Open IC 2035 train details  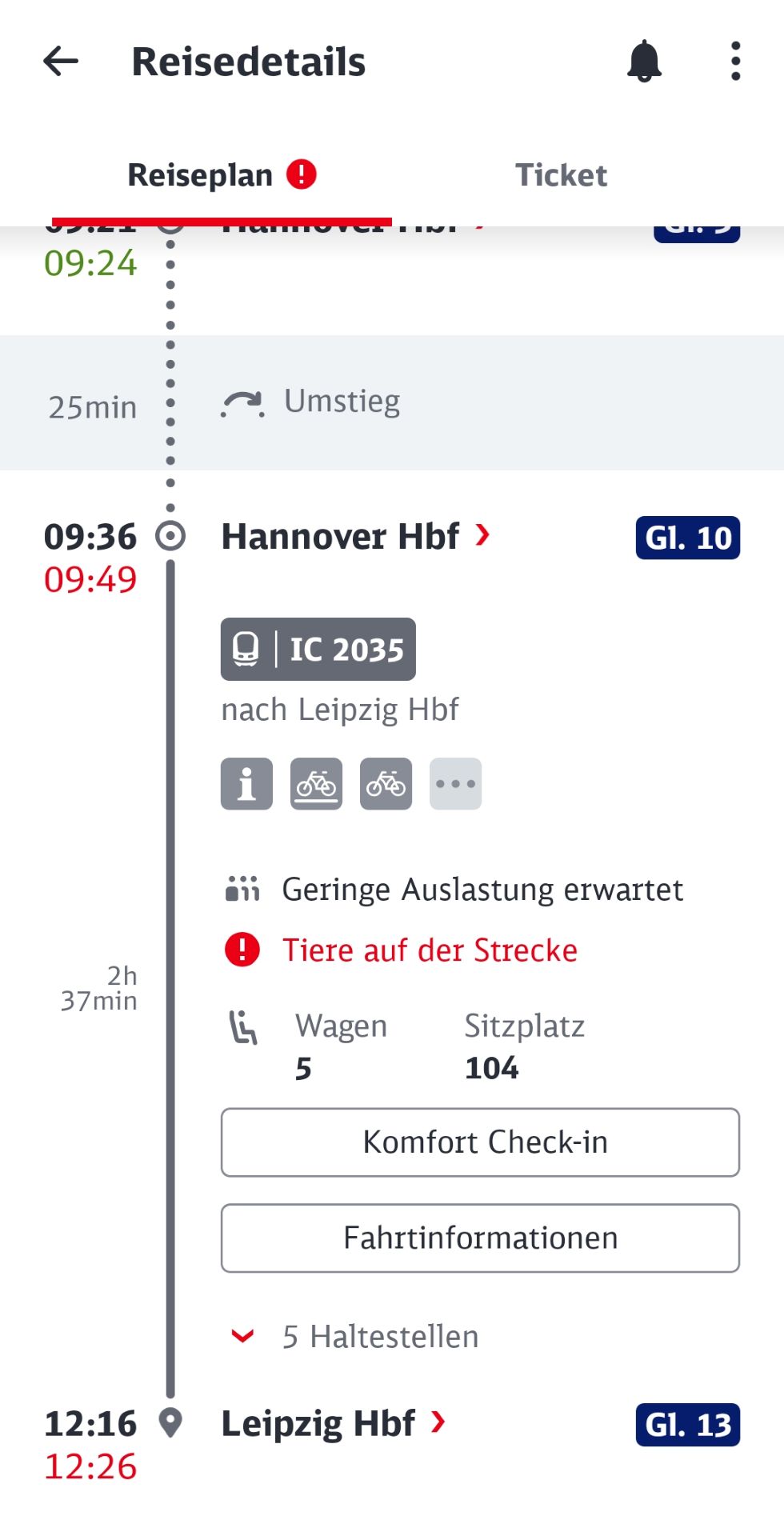click(x=318, y=650)
